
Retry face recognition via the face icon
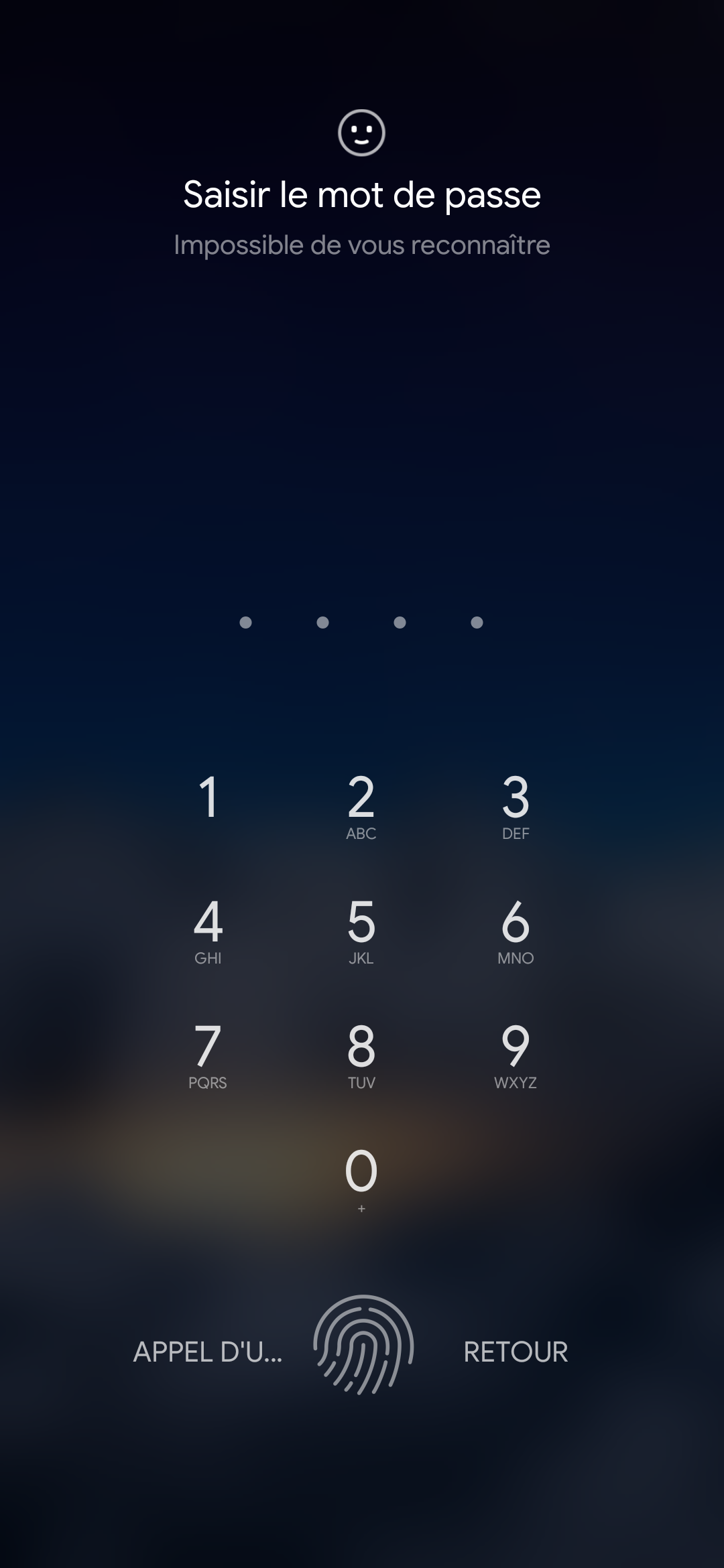point(361,133)
